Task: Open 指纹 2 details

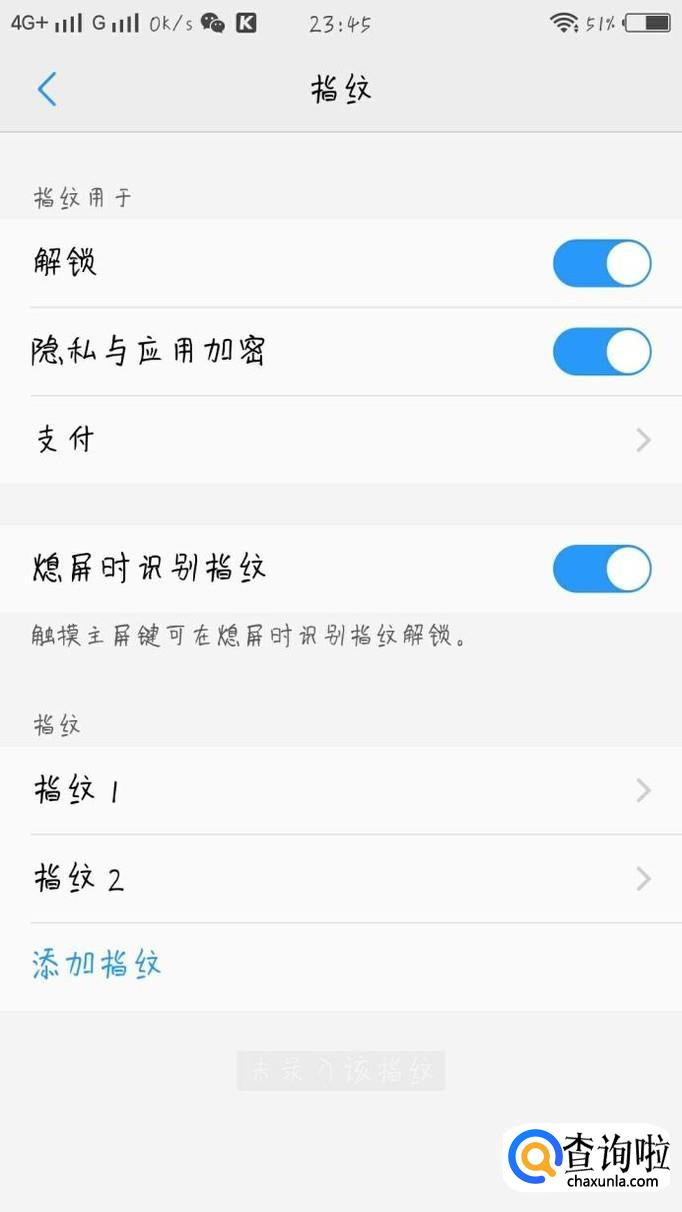Action: click(x=341, y=879)
